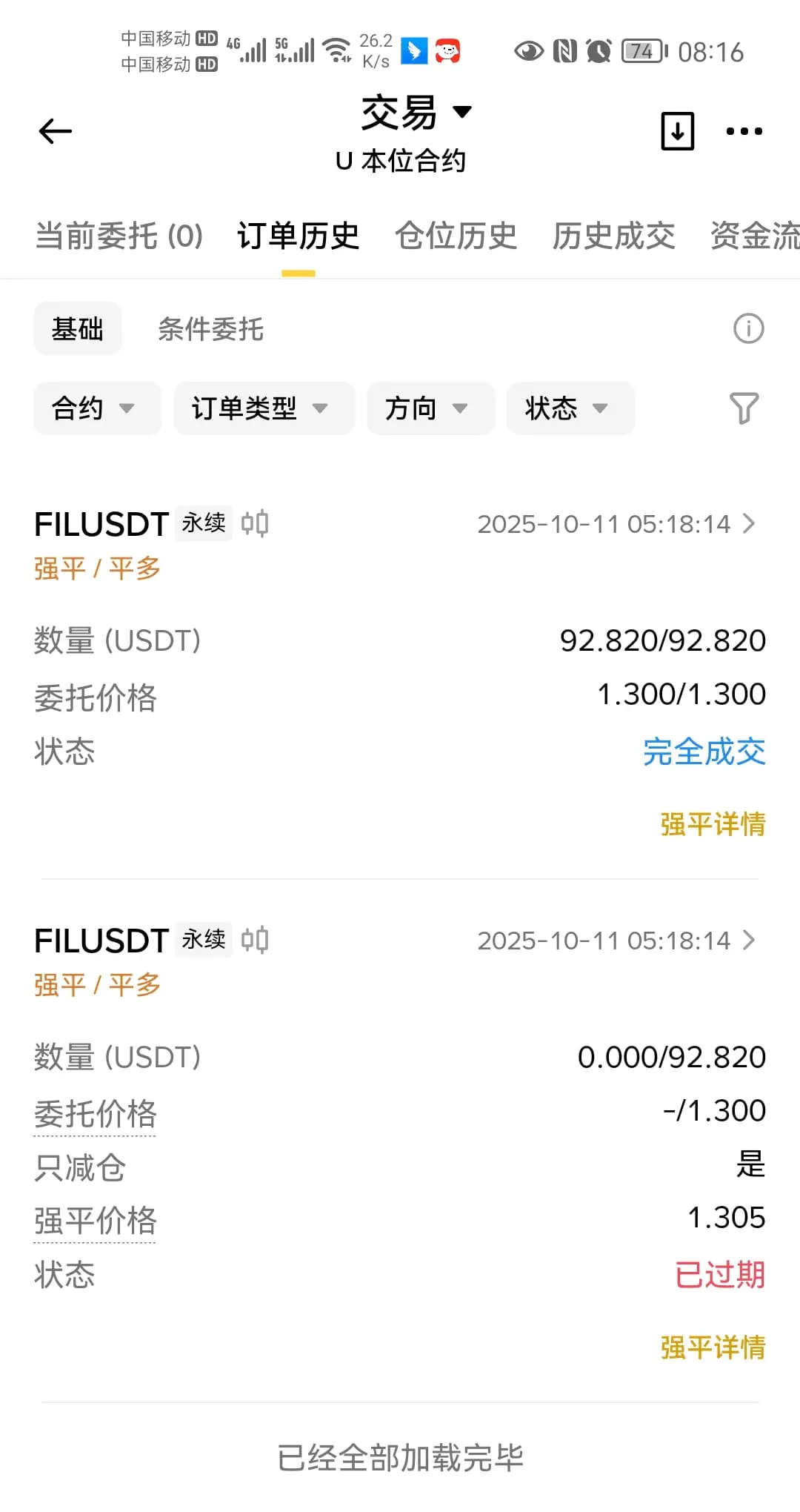The height and width of the screenshot is (1512, 800).
Task: Expand the 状态 filter dropdown
Action: (570, 408)
